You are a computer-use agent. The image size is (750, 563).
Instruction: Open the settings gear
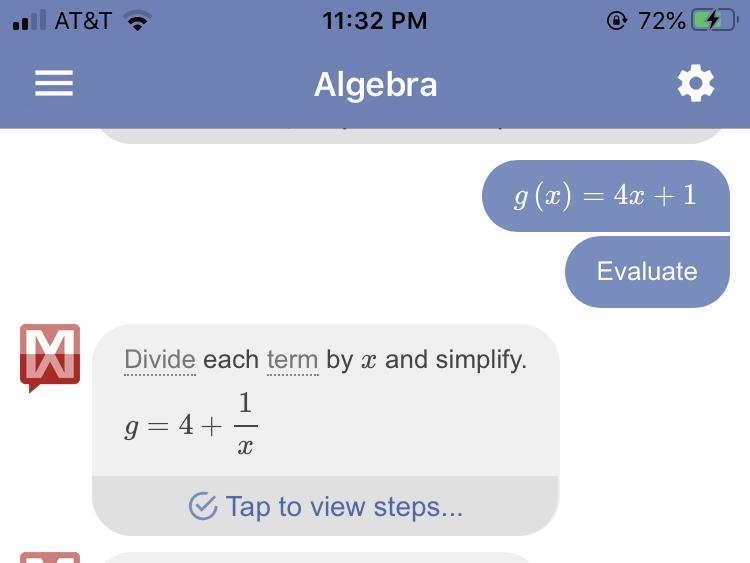[696, 84]
